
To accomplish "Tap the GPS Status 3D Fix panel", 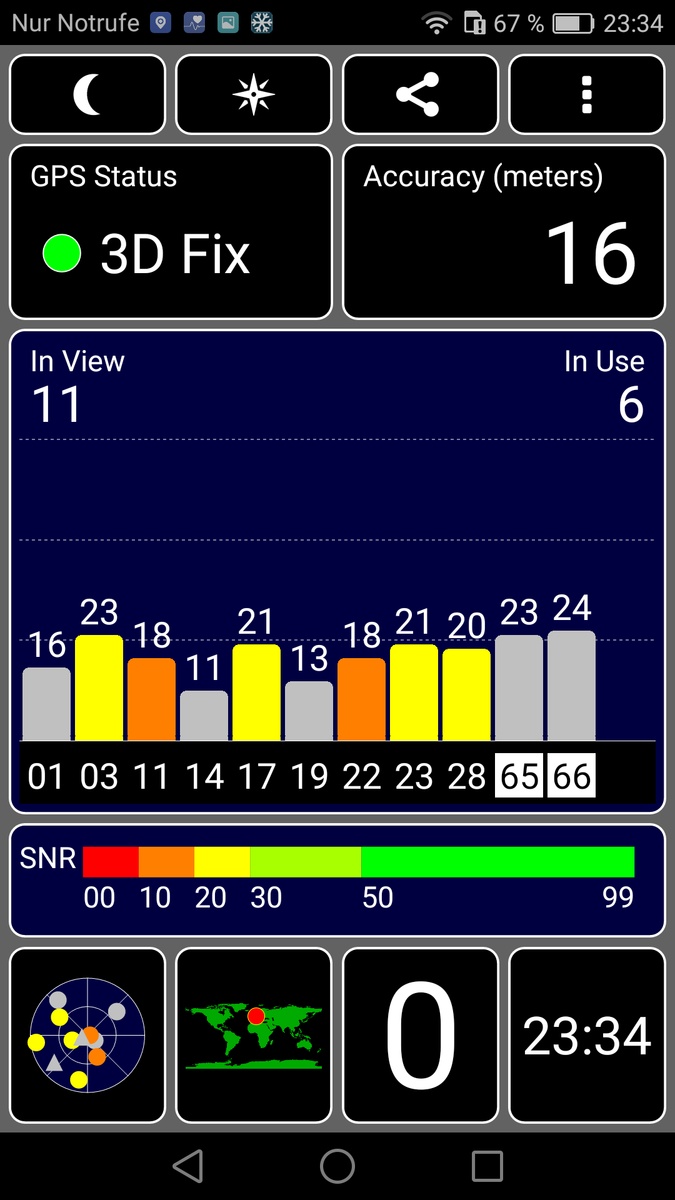I will point(171,232).
